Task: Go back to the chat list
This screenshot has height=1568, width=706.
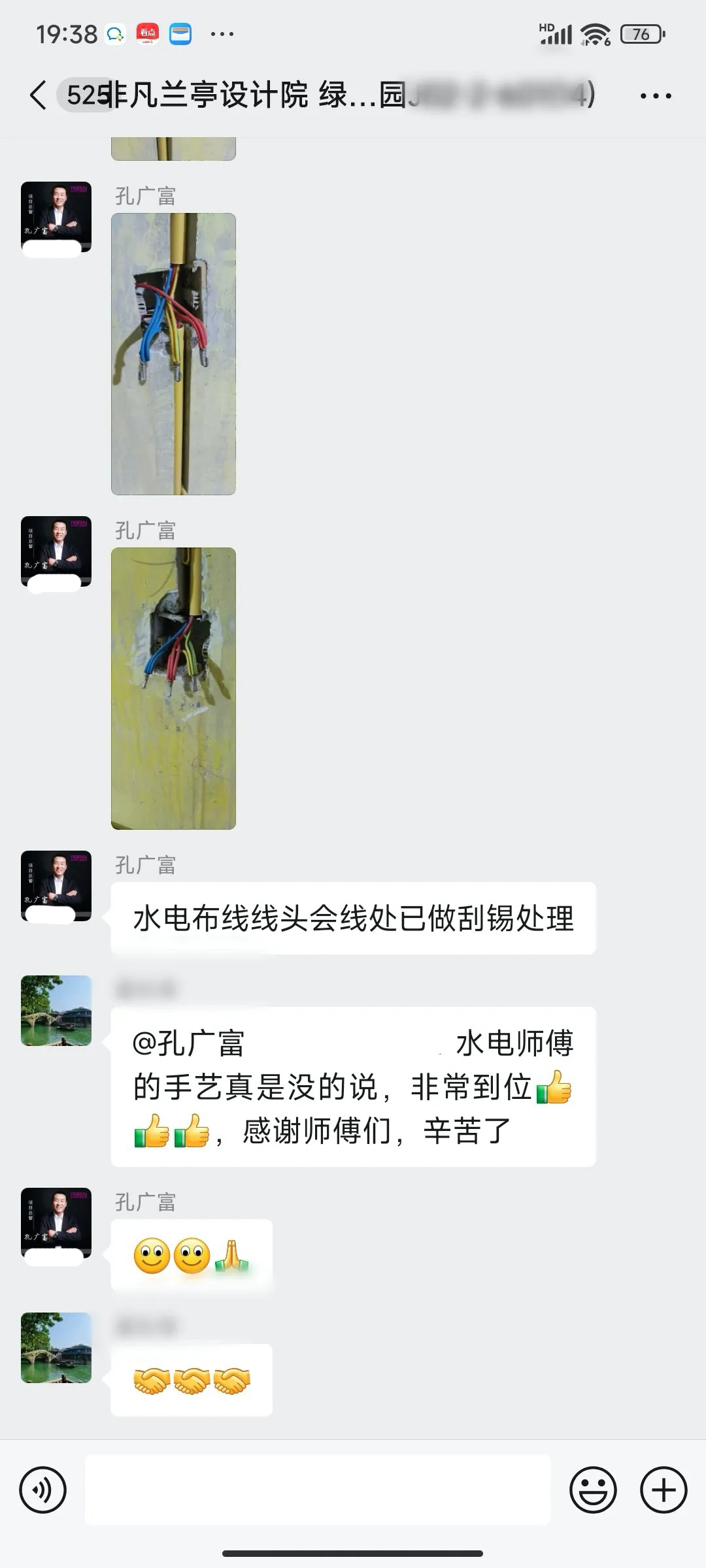Action: 38,95
